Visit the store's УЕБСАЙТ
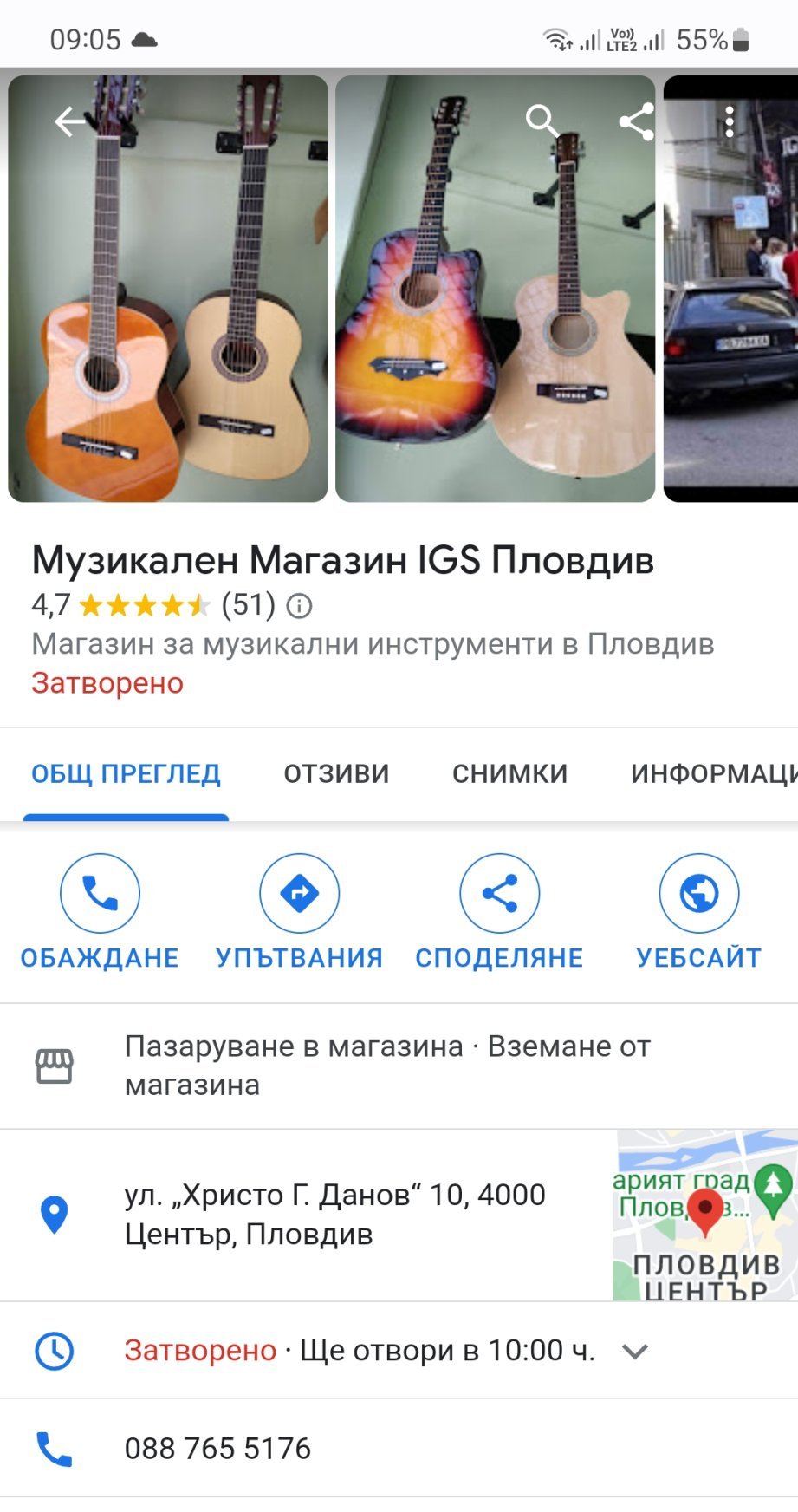The width and height of the screenshot is (798, 1512). [x=698, y=910]
